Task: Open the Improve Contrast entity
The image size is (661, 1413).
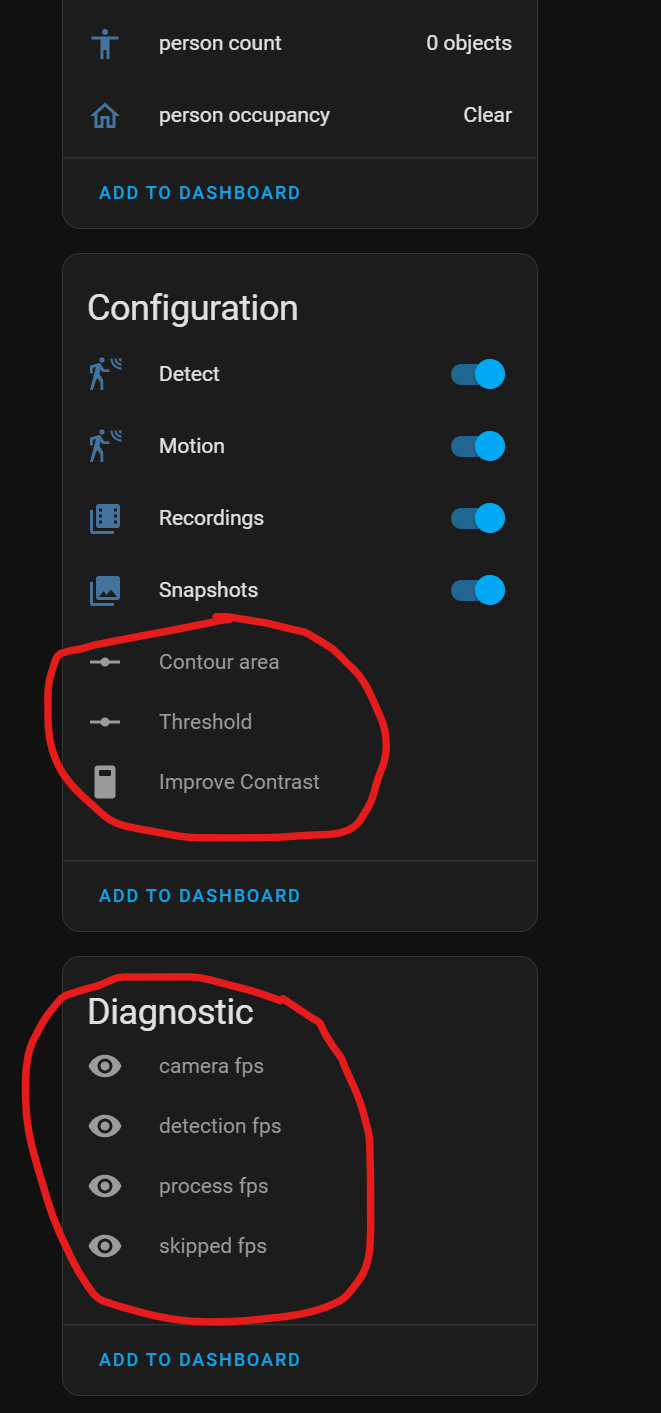Action: (x=300, y=782)
